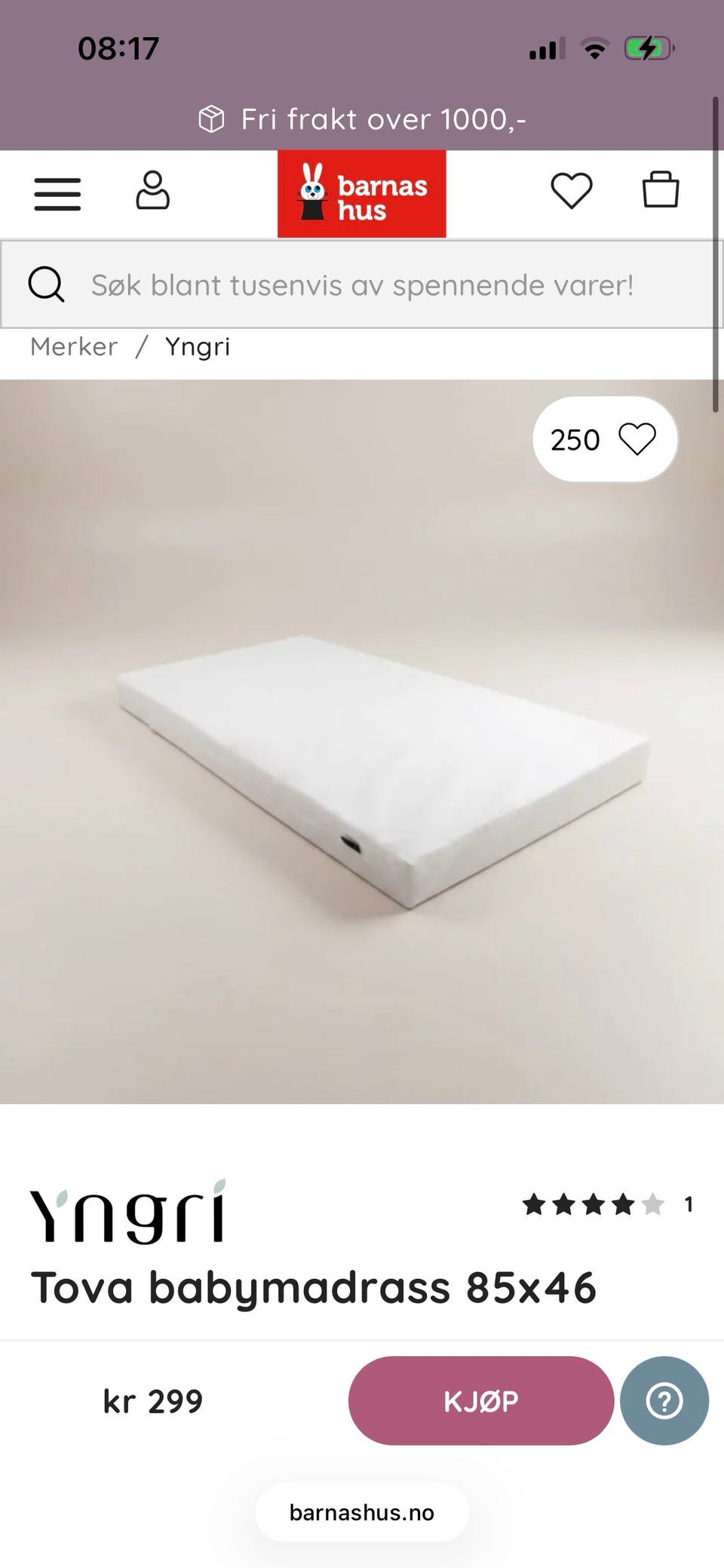Like the product with the 250 heart
This screenshot has width=724, height=1568.
(605, 439)
